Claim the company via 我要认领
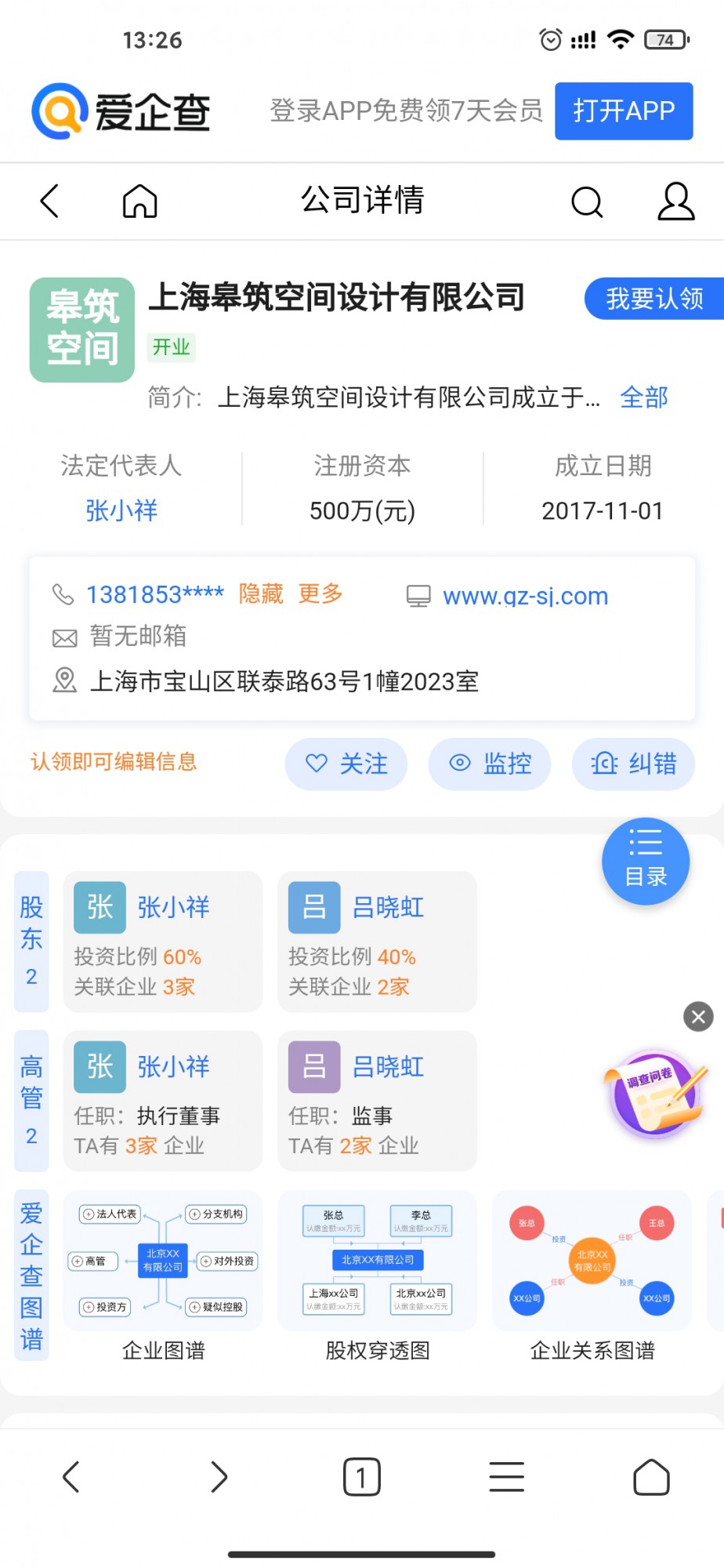The image size is (724, 1568). click(653, 299)
